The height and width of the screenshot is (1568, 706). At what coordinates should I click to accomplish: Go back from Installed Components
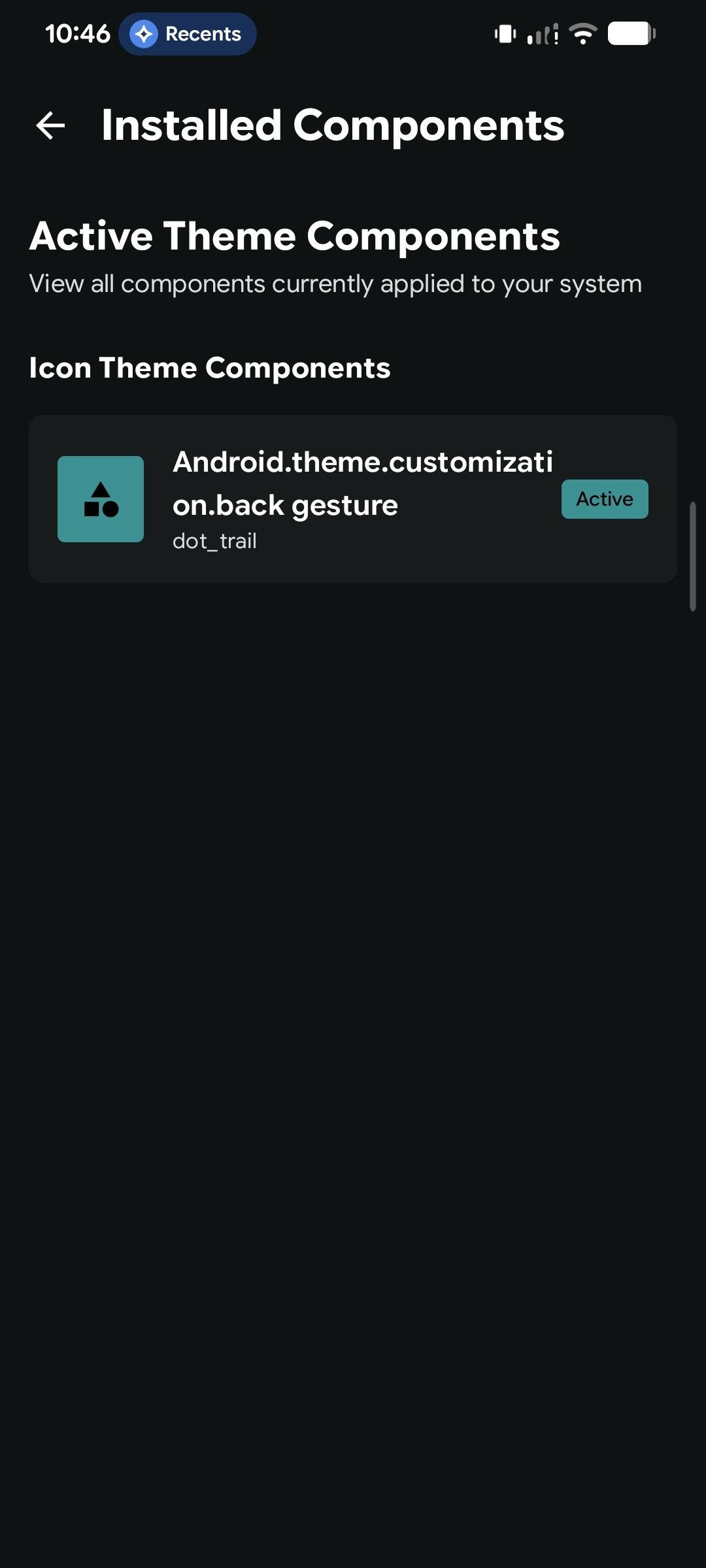(x=51, y=125)
